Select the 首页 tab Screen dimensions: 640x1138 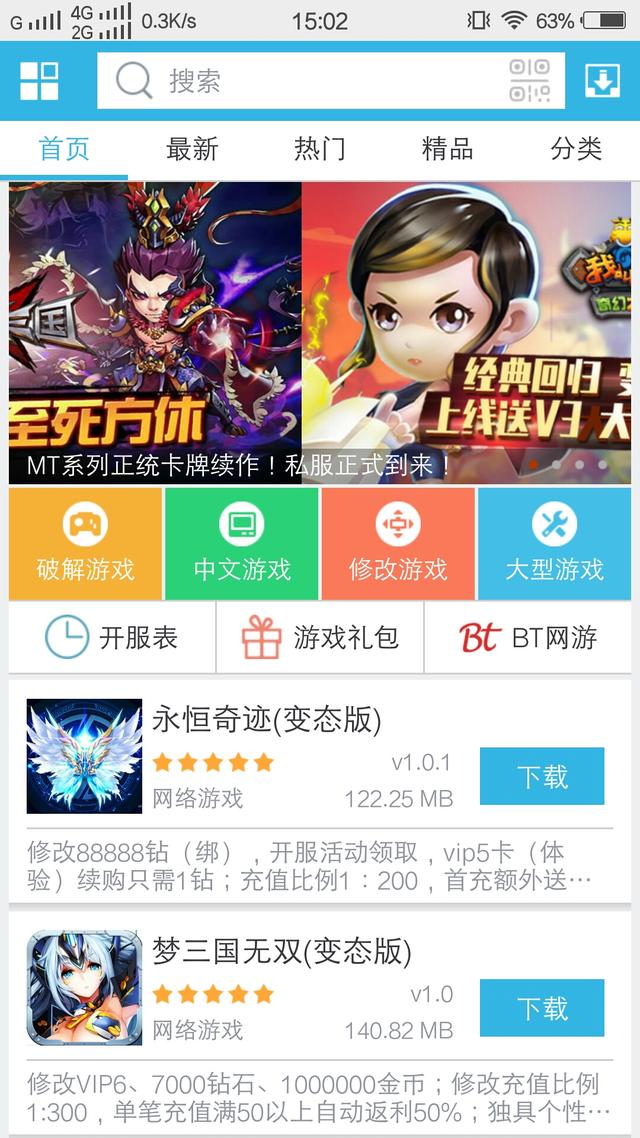pos(64,150)
